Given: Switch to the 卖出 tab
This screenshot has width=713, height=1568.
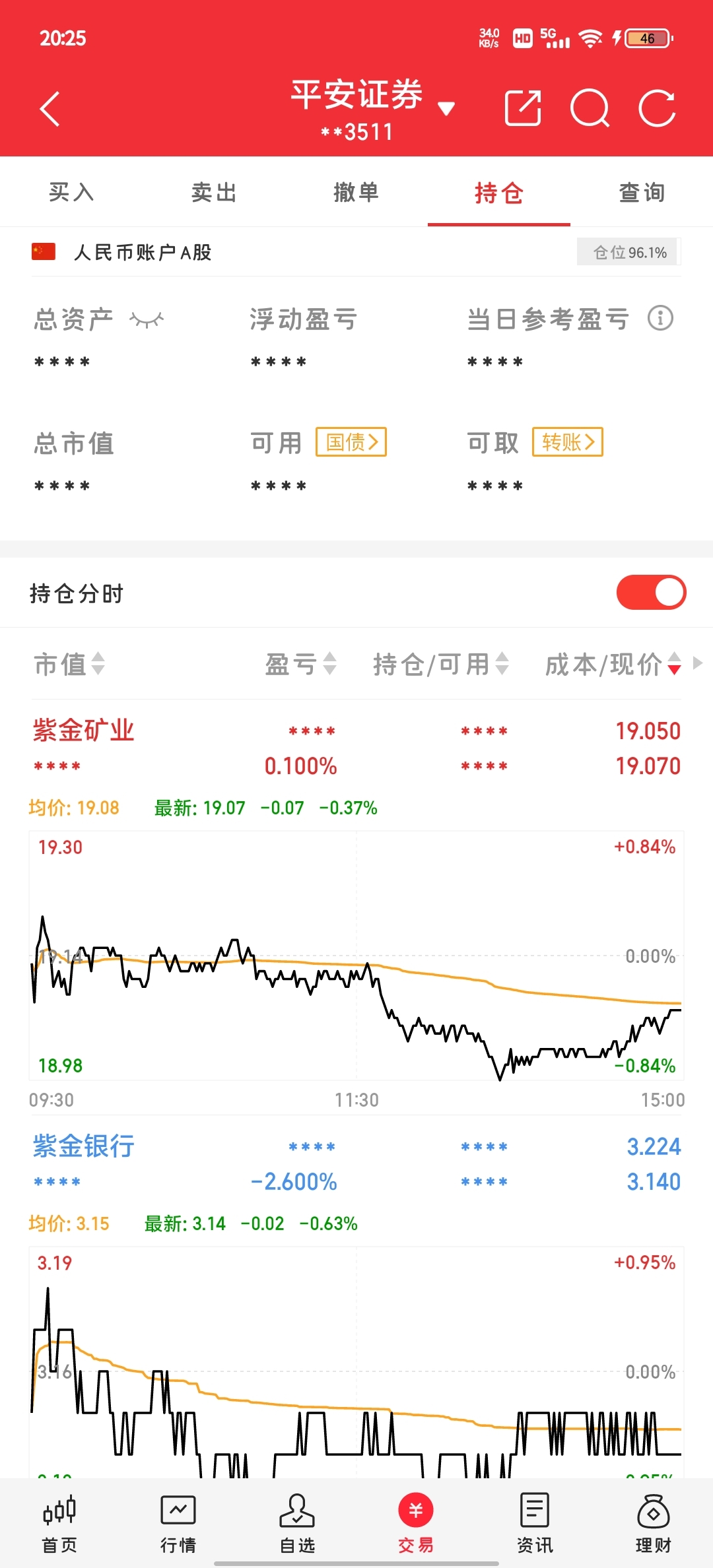Looking at the screenshot, I should pyautogui.click(x=214, y=192).
